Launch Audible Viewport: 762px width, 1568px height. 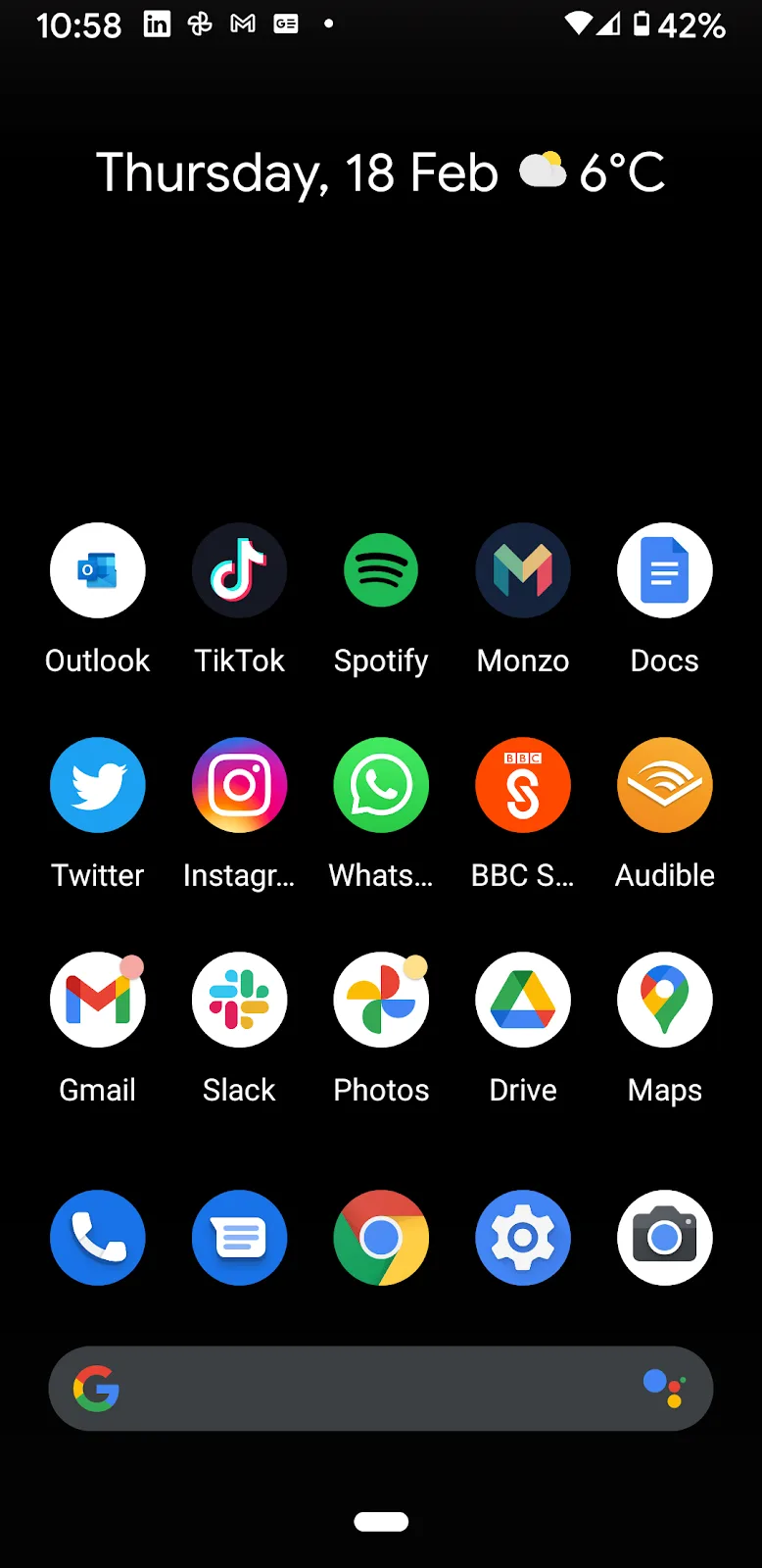coord(665,785)
